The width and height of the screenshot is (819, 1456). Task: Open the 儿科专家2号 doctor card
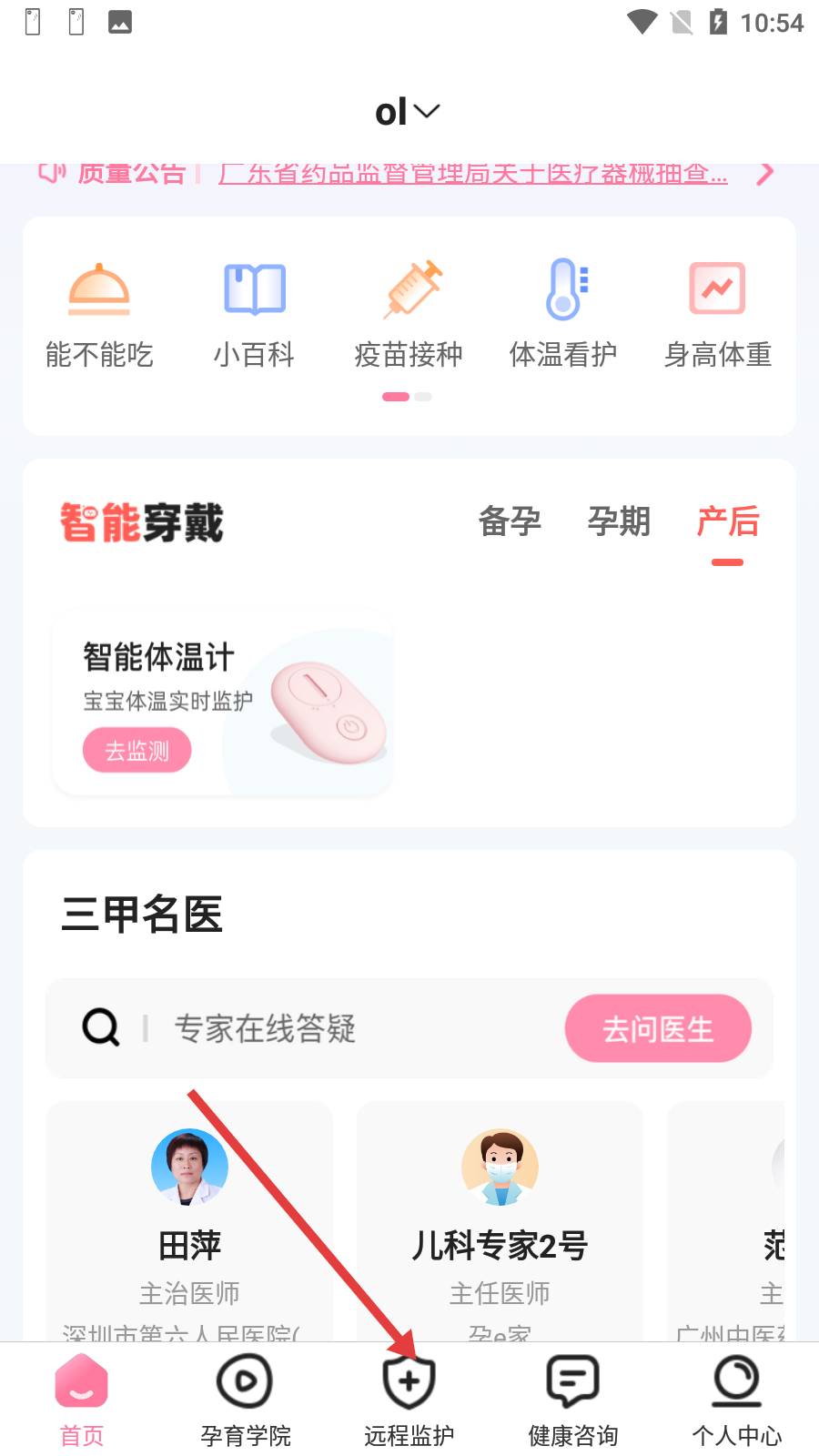pos(500,1219)
